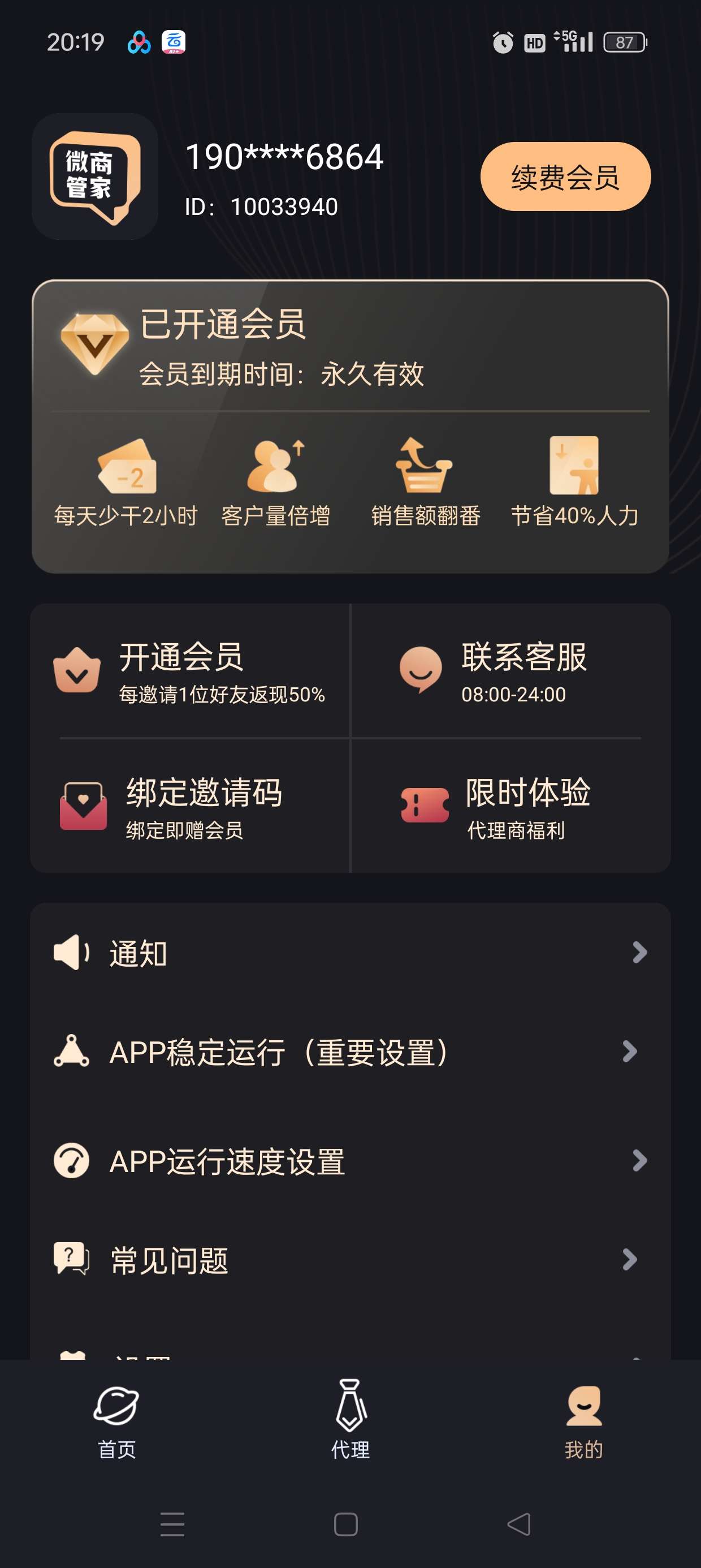
Task: Open the 开通会员 membership option
Action: click(190, 671)
